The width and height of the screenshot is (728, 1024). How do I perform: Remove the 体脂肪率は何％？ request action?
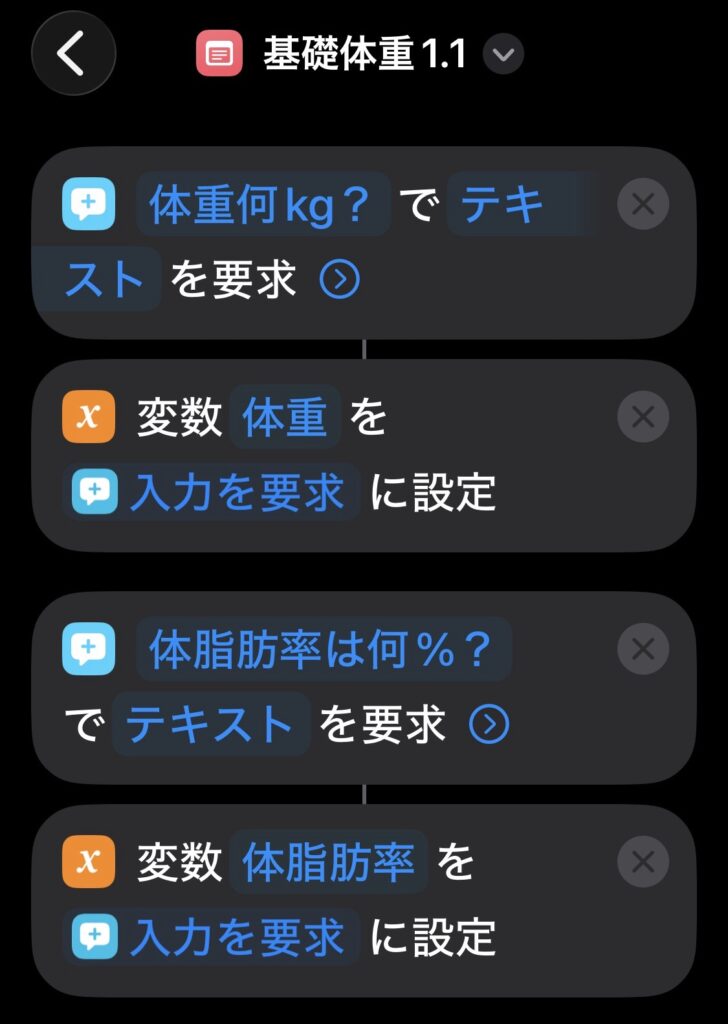642,650
